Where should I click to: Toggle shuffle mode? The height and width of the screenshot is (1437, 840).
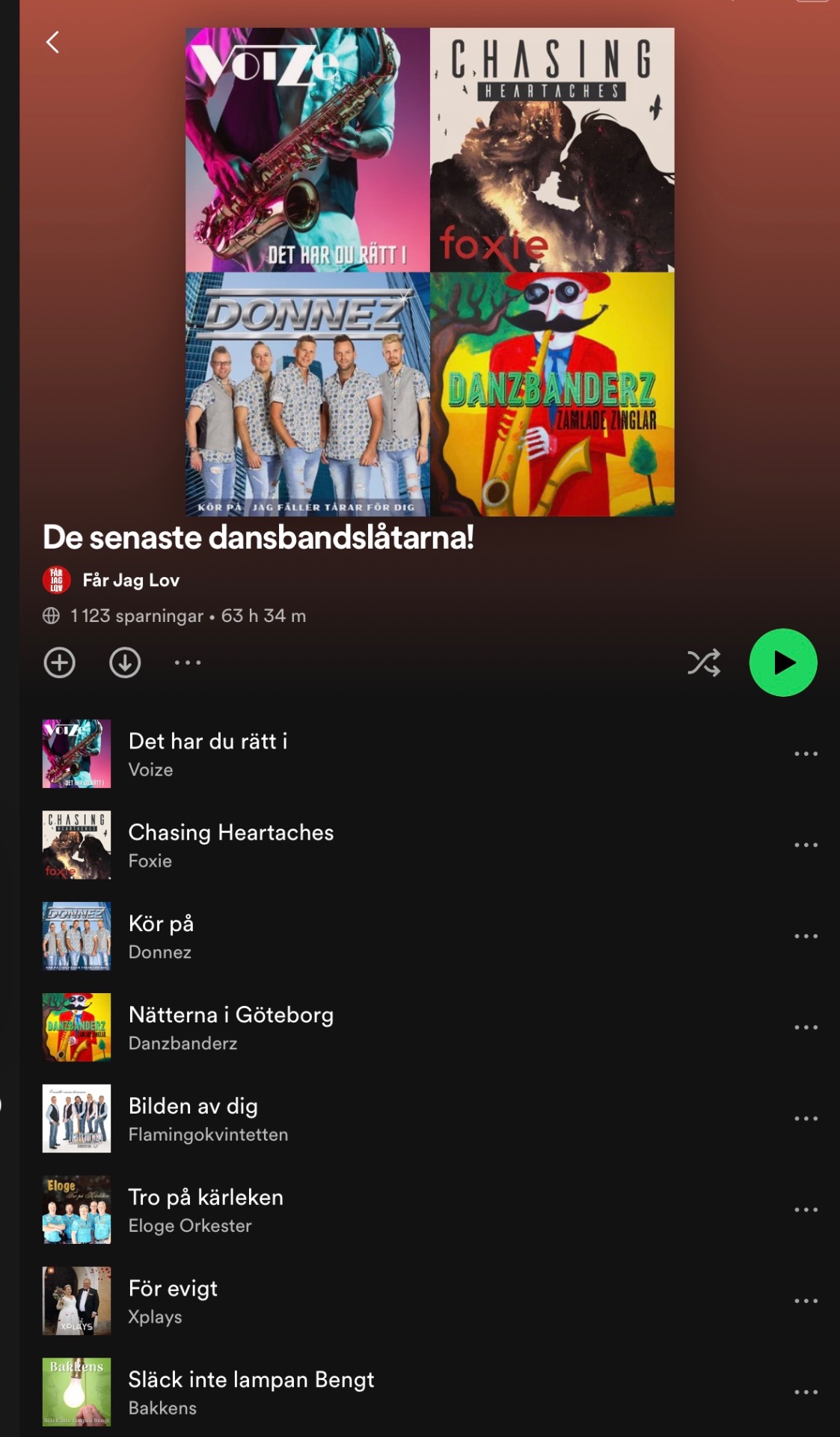point(704,662)
